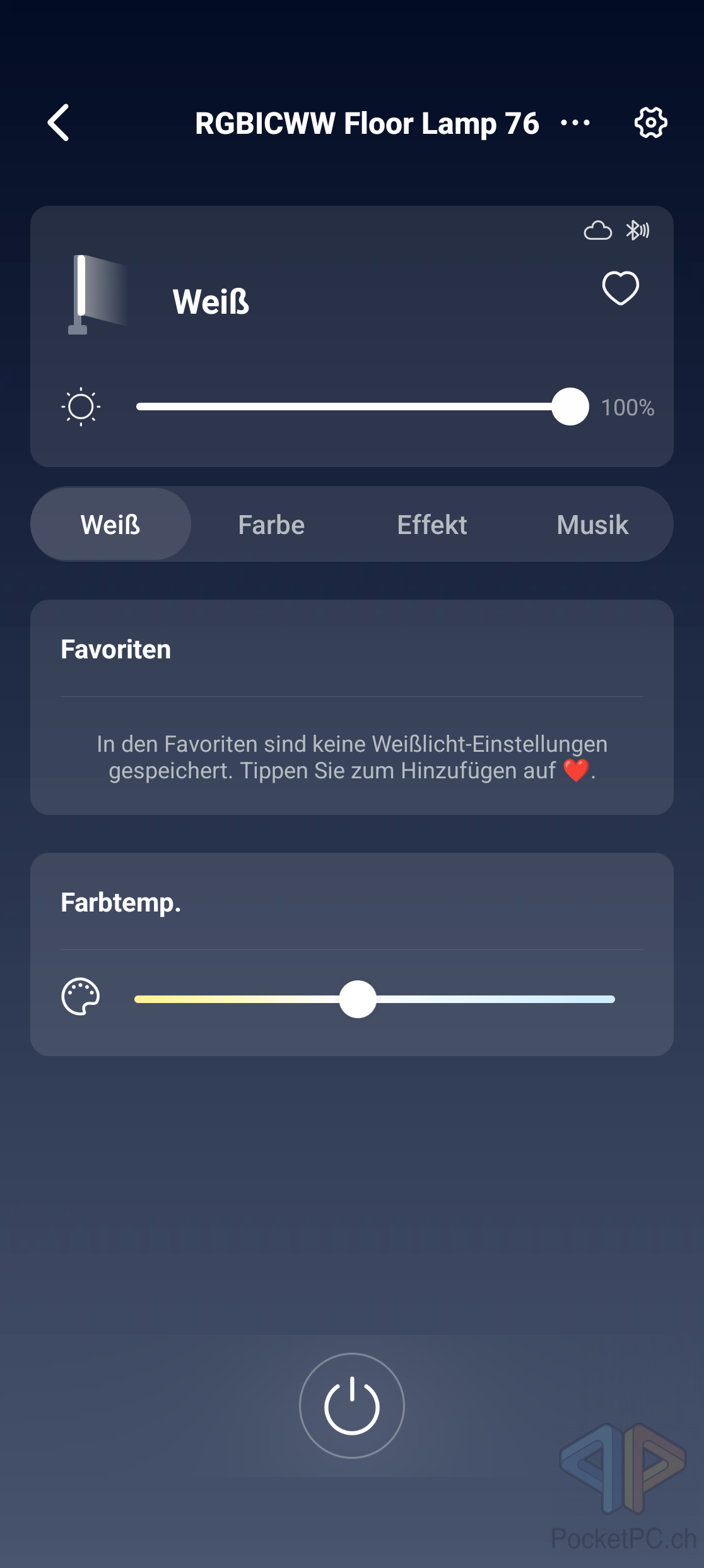Select the Weiß tab
This screenshot has height=1568, width=704.
click(x=110, y=525)
